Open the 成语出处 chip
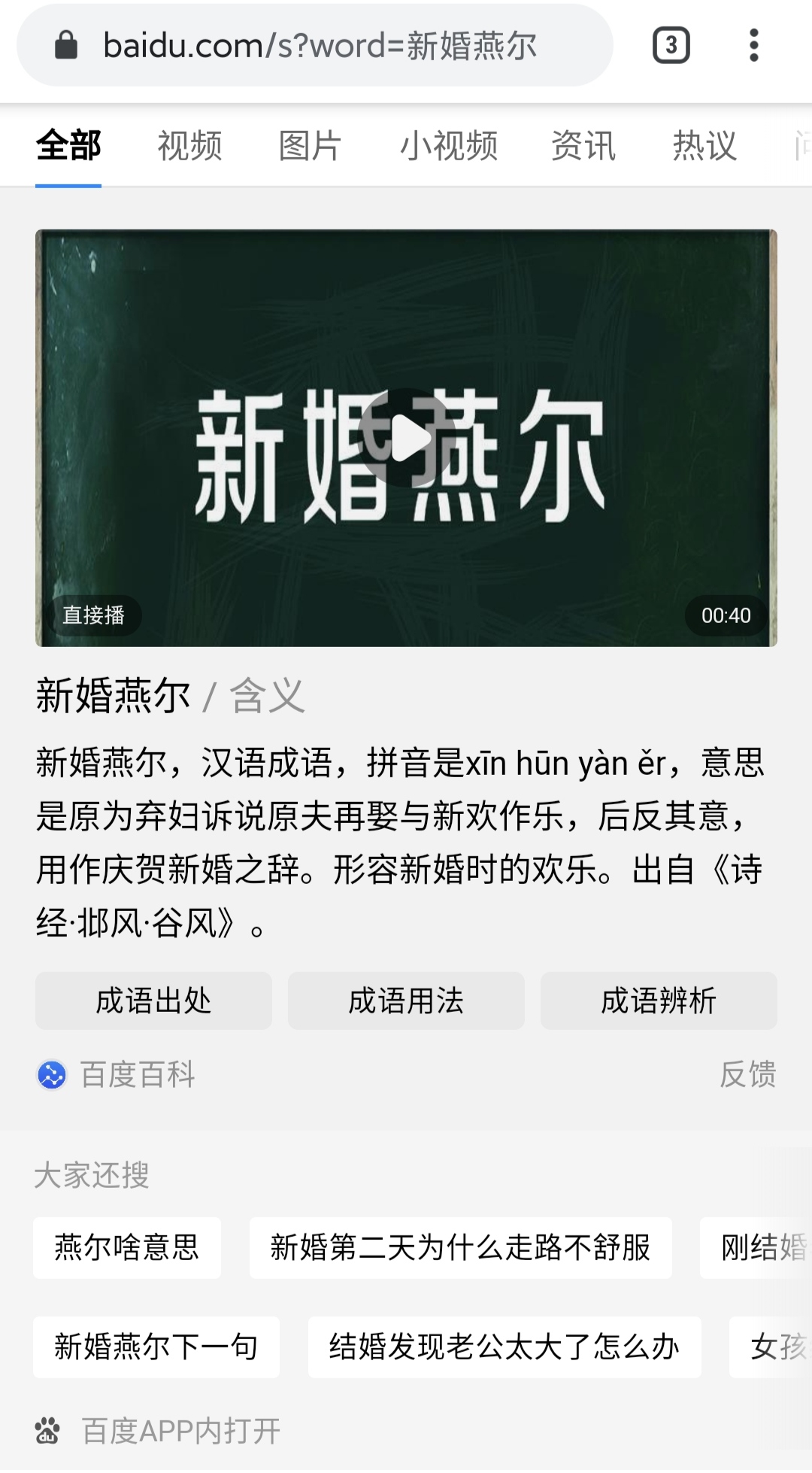812x1473 pixels. [x=153, y=1001]
